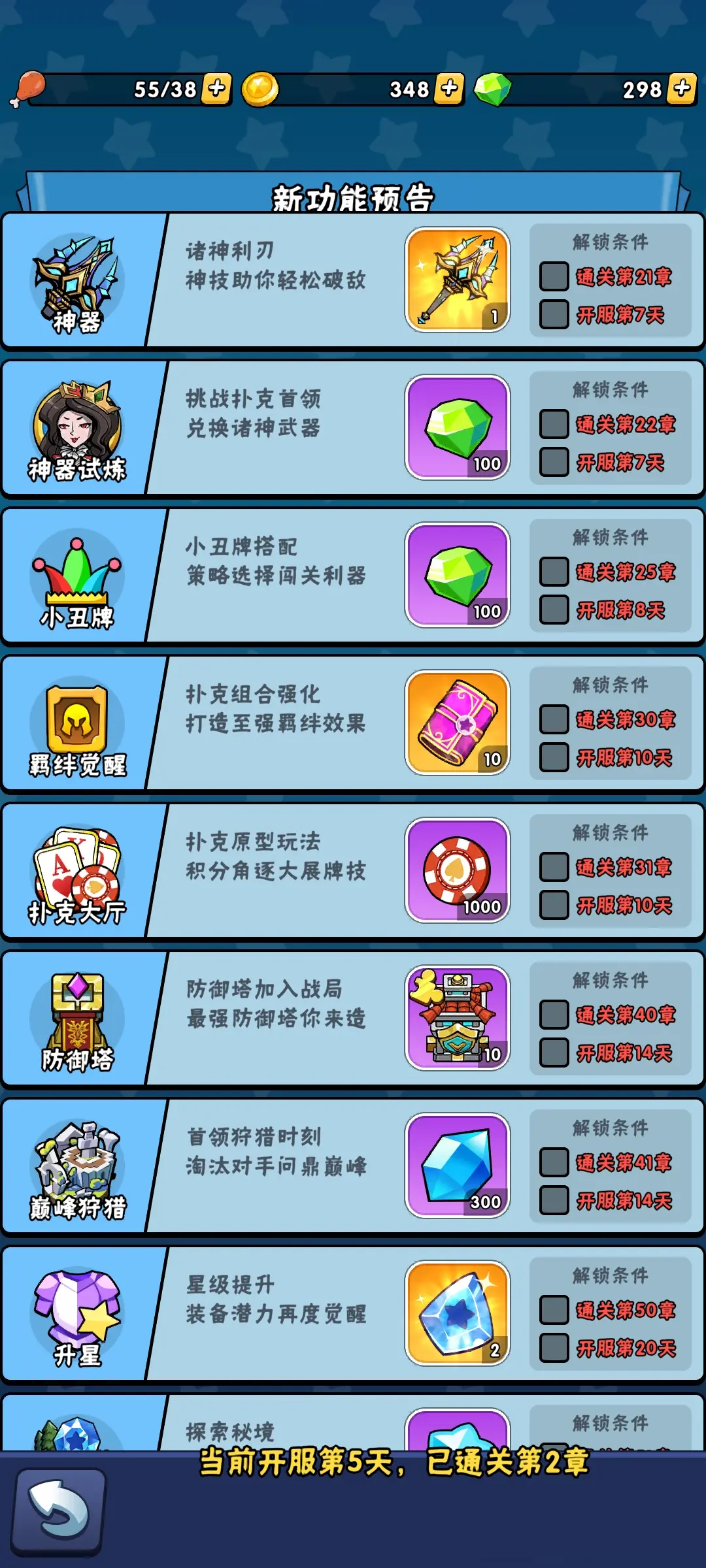Add more stamina with the plus button
Screen dimensions: 706x1568
click(216, 88)
